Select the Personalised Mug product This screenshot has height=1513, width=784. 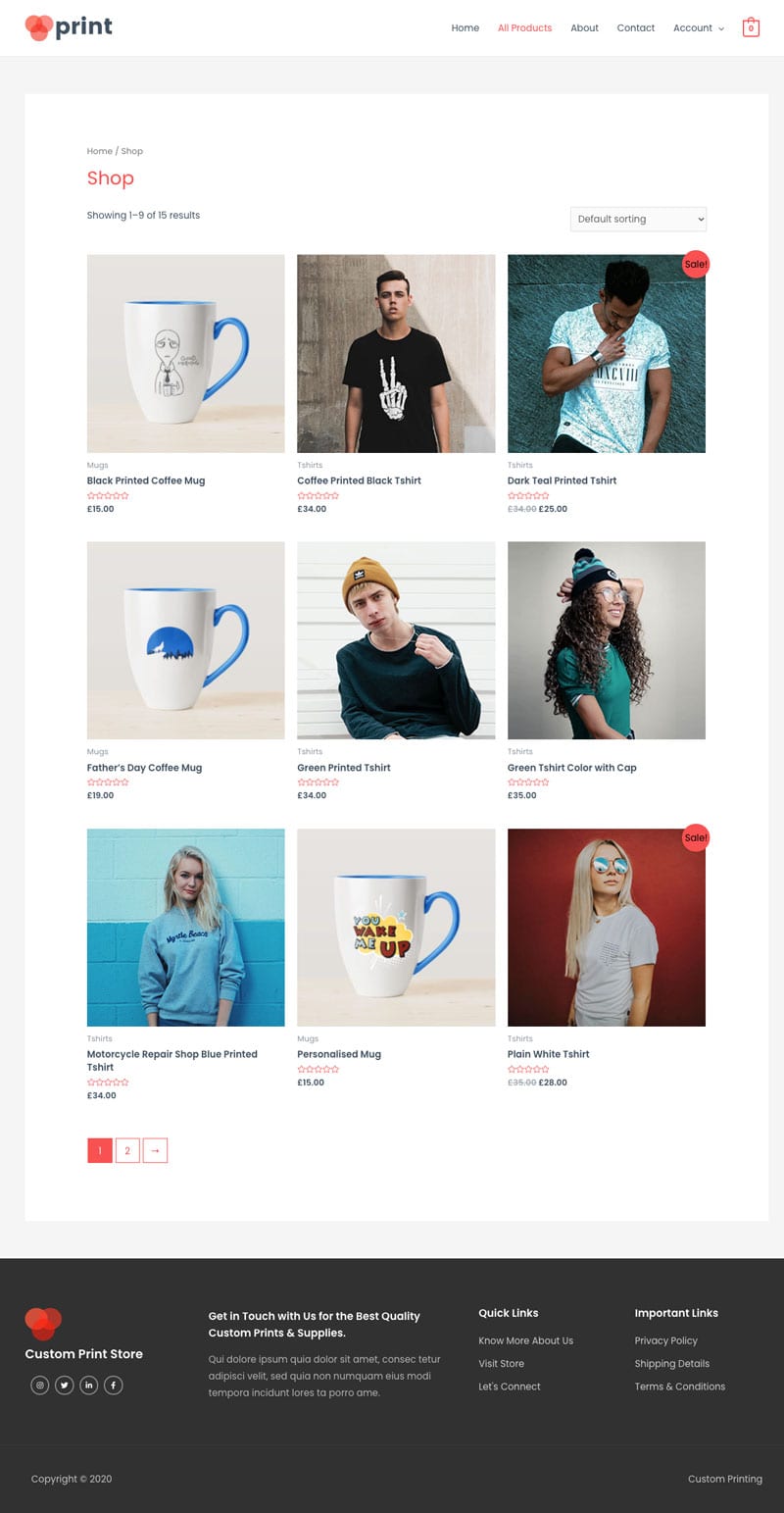pyautogui.click(x=339, y=1054)
